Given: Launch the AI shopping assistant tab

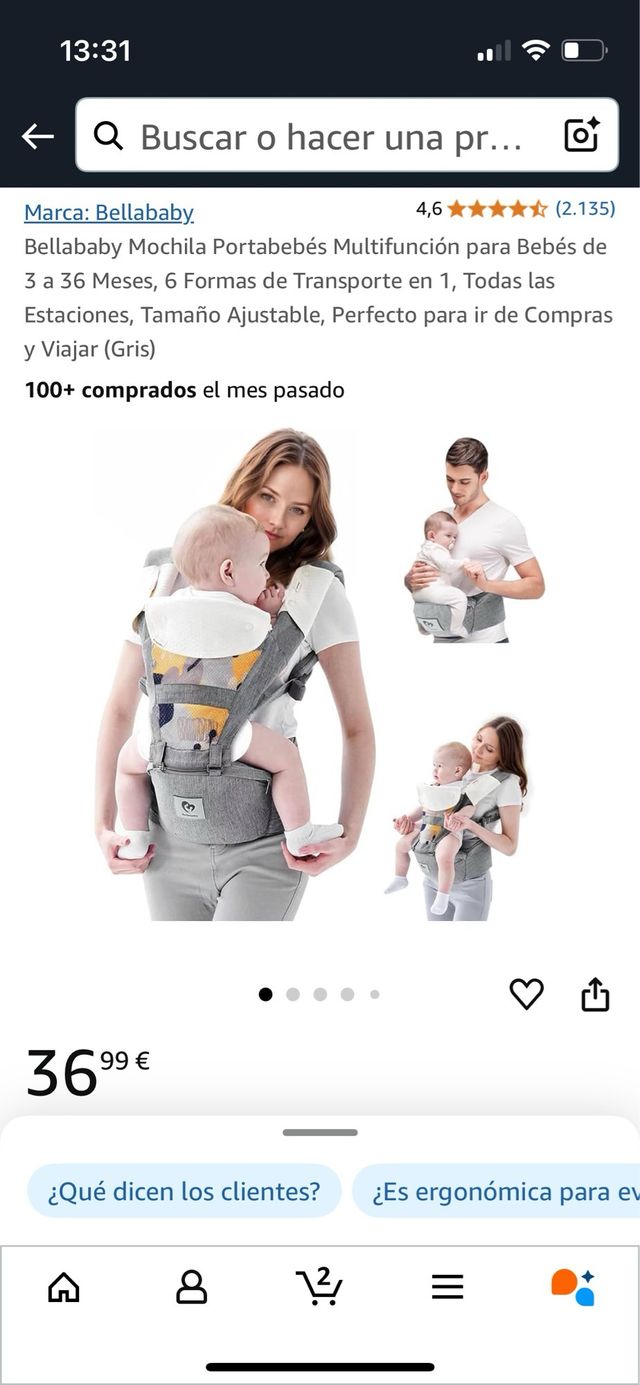Looking at the screenshot, I should [x=573, y=1287].
